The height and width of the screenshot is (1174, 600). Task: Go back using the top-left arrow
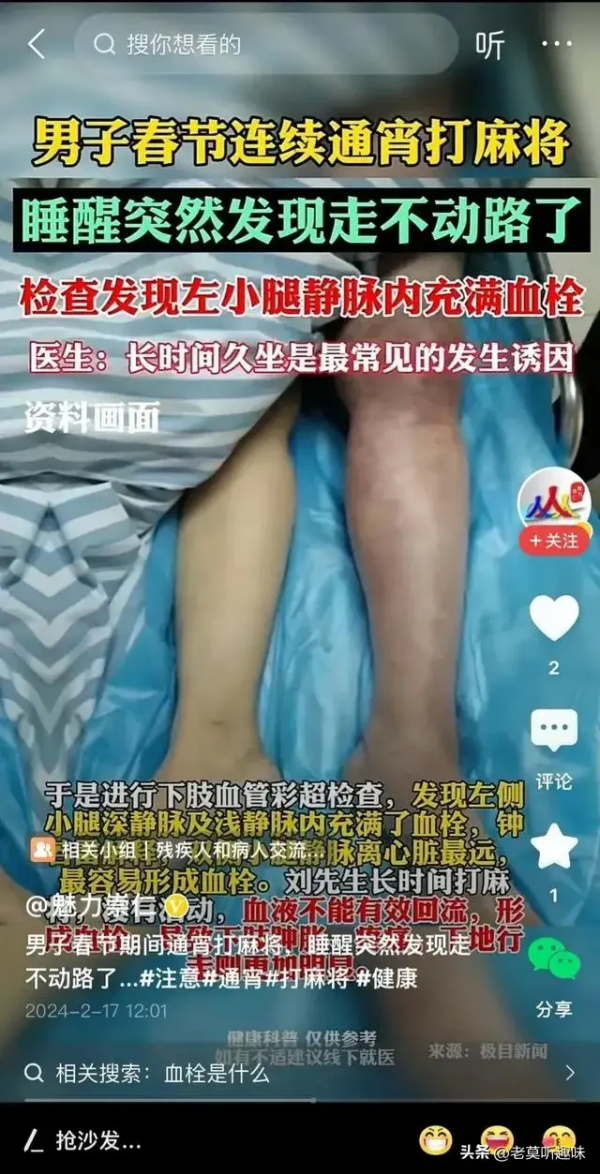[x=37, y=44]
